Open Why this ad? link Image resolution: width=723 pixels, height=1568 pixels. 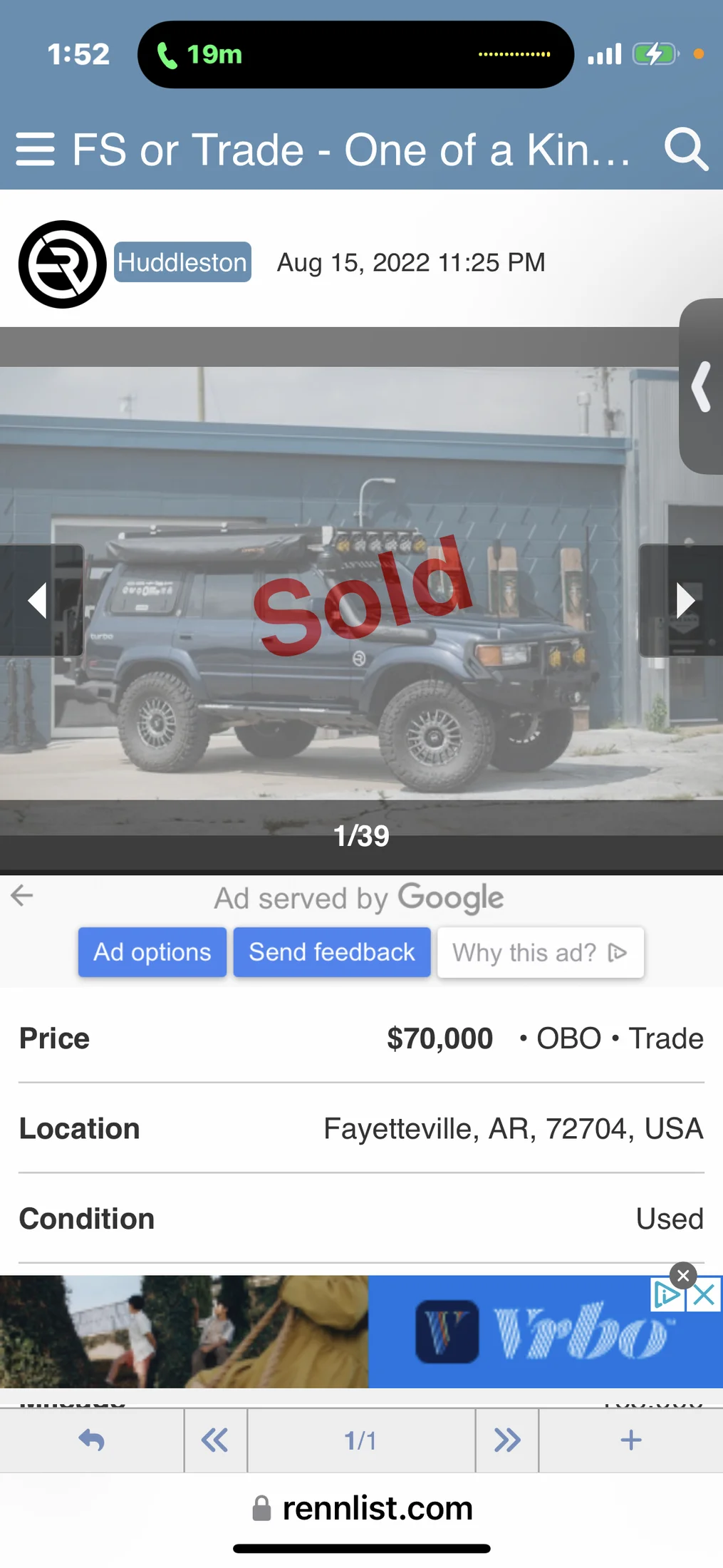coord(540,952)
